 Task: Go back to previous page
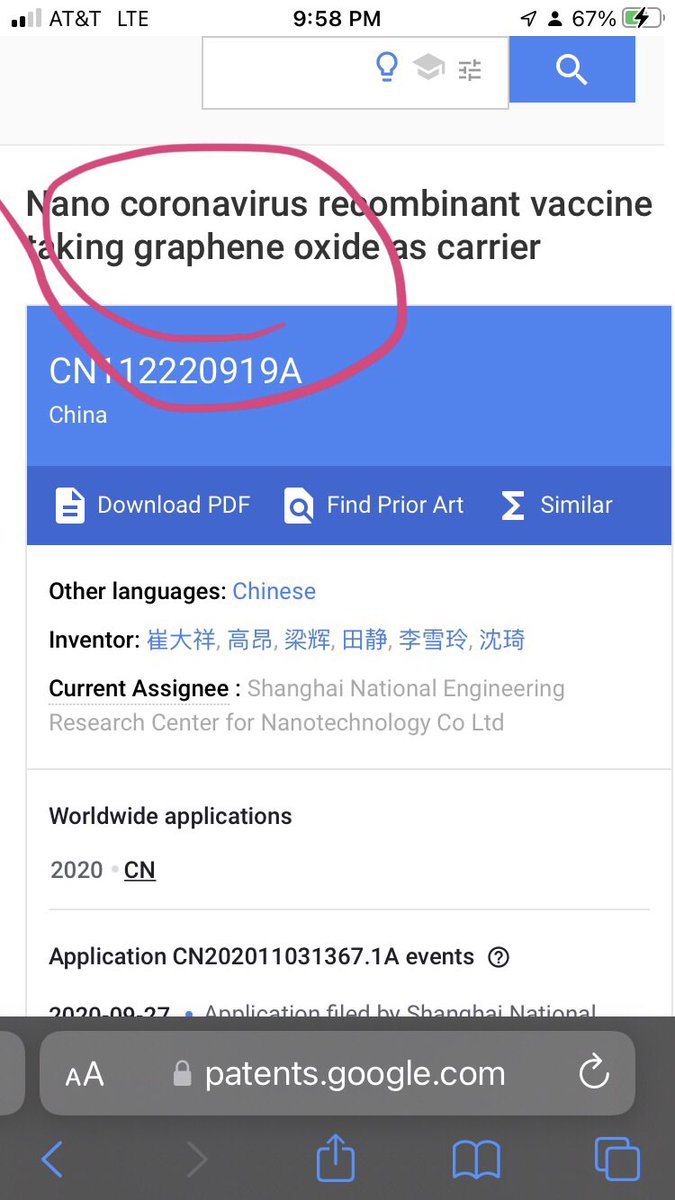52,1160
